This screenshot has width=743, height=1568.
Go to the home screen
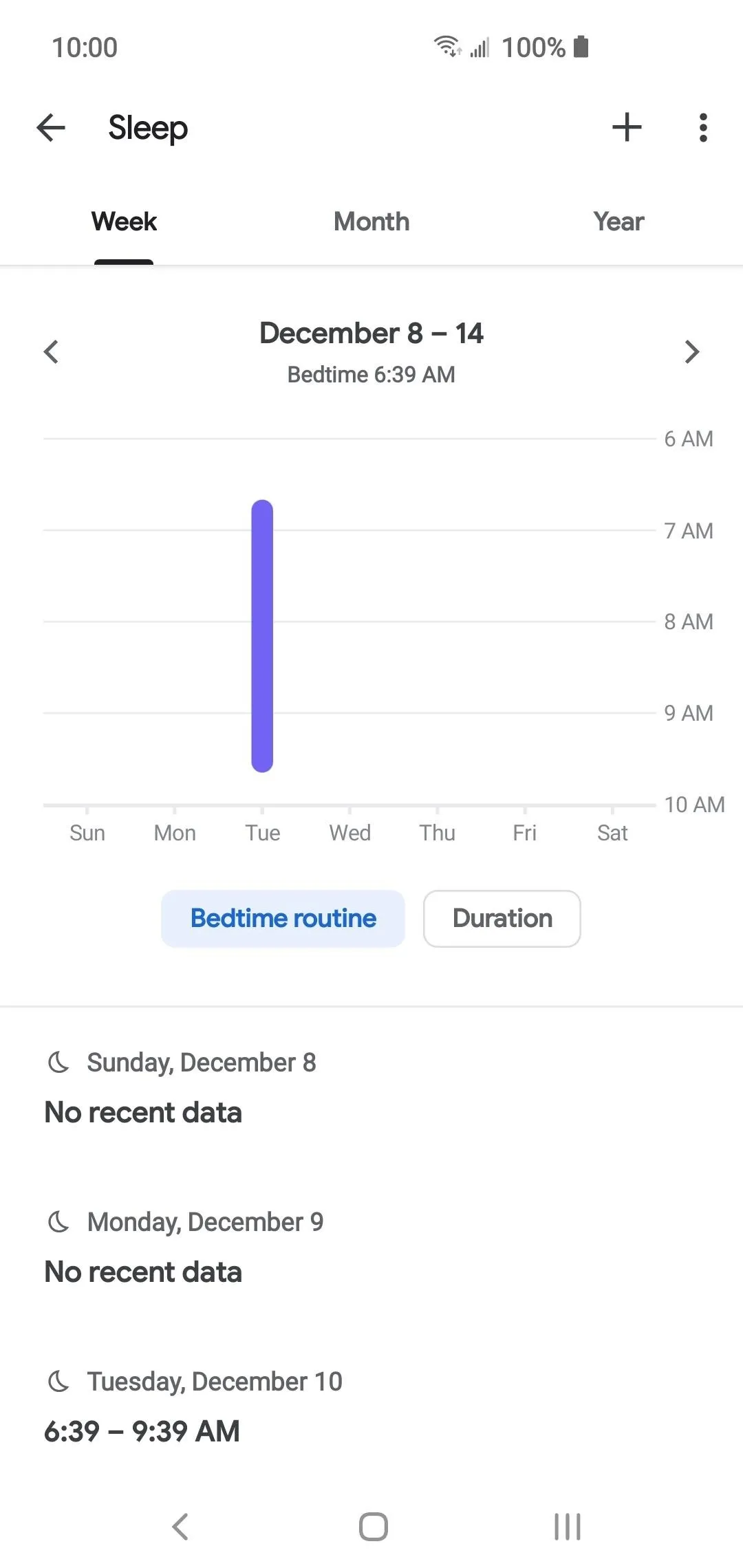pyautogui.click(x=373, y=1527)
